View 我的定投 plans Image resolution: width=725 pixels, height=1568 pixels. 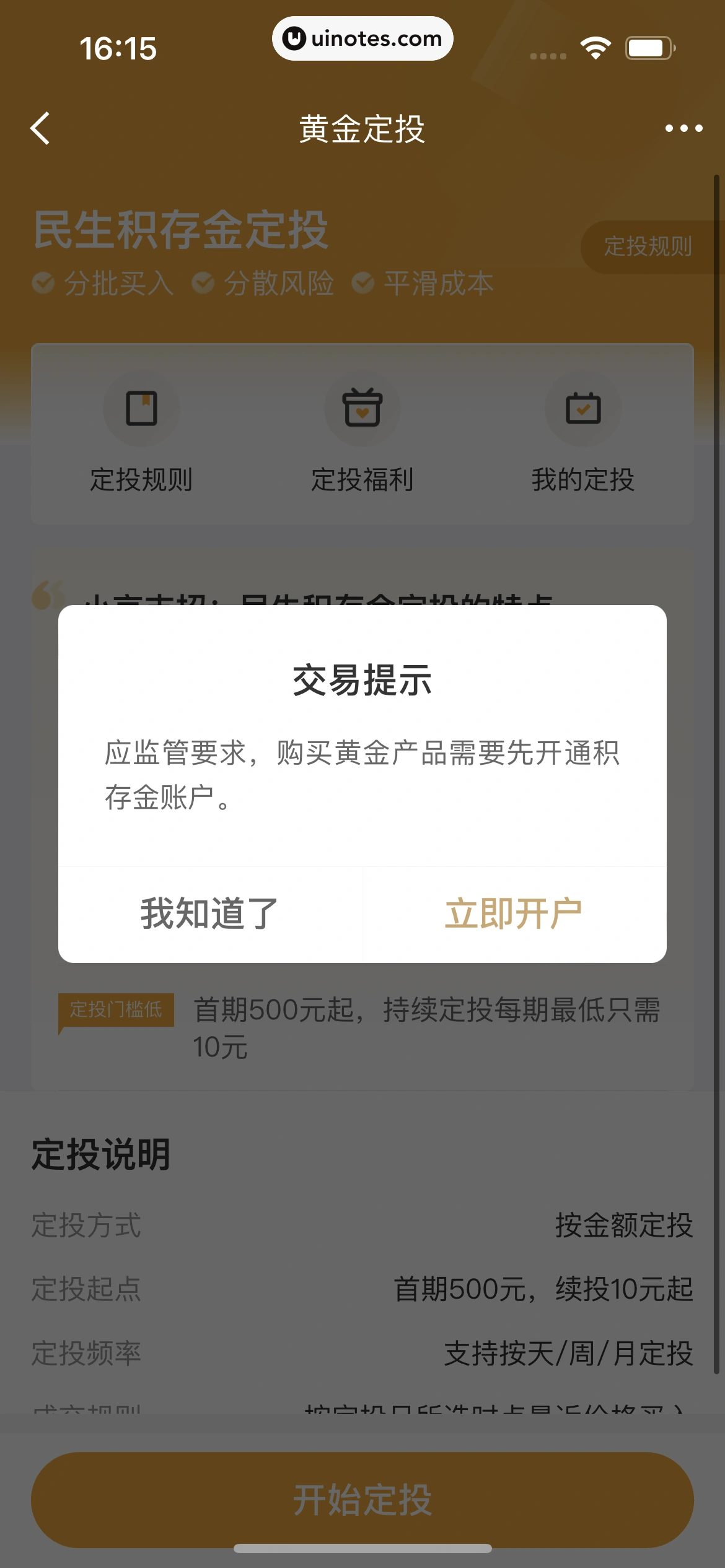click(x=582, y=433)
